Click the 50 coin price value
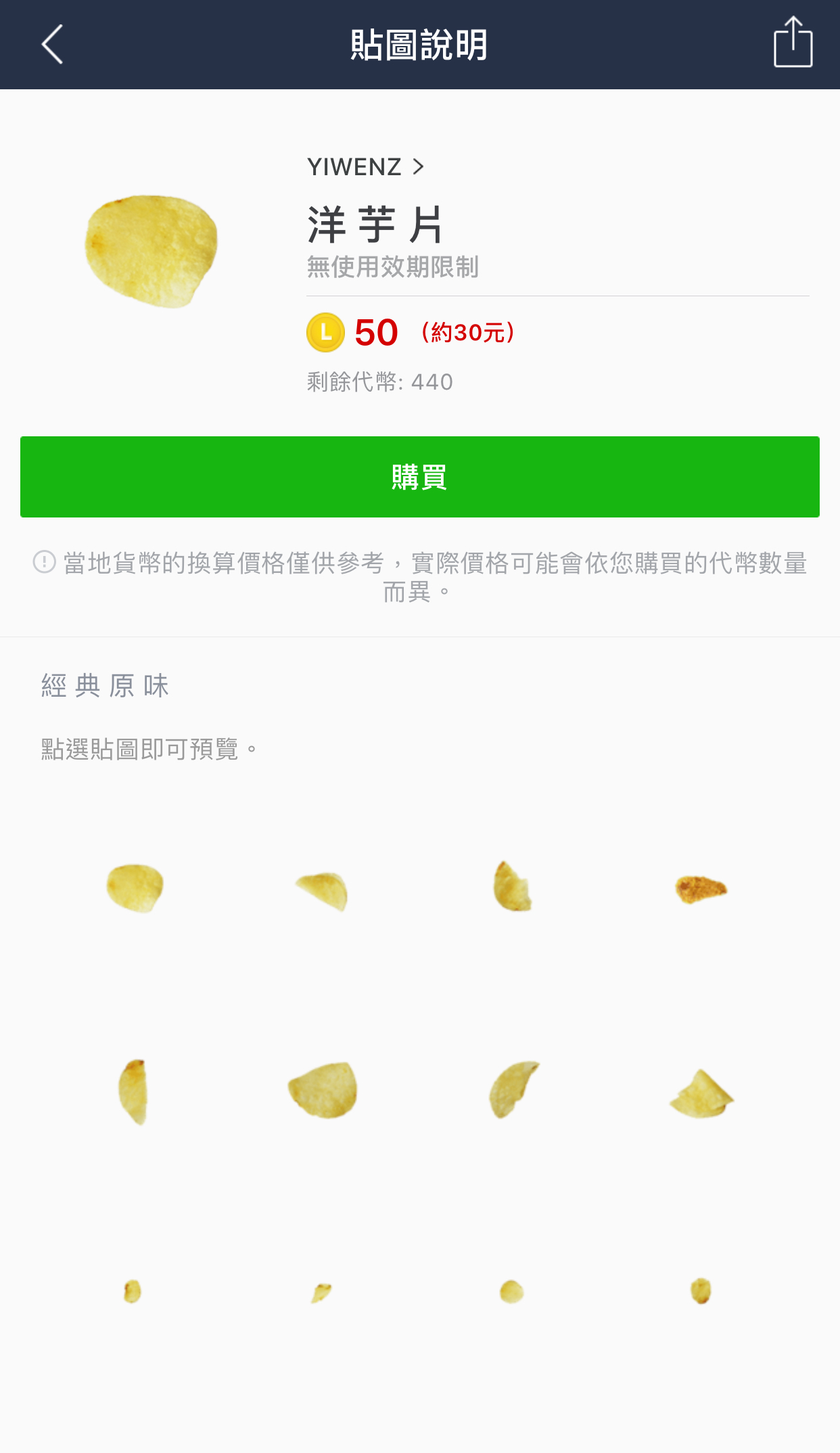Screen dimensions: 840x1453 tap(376, 333)
